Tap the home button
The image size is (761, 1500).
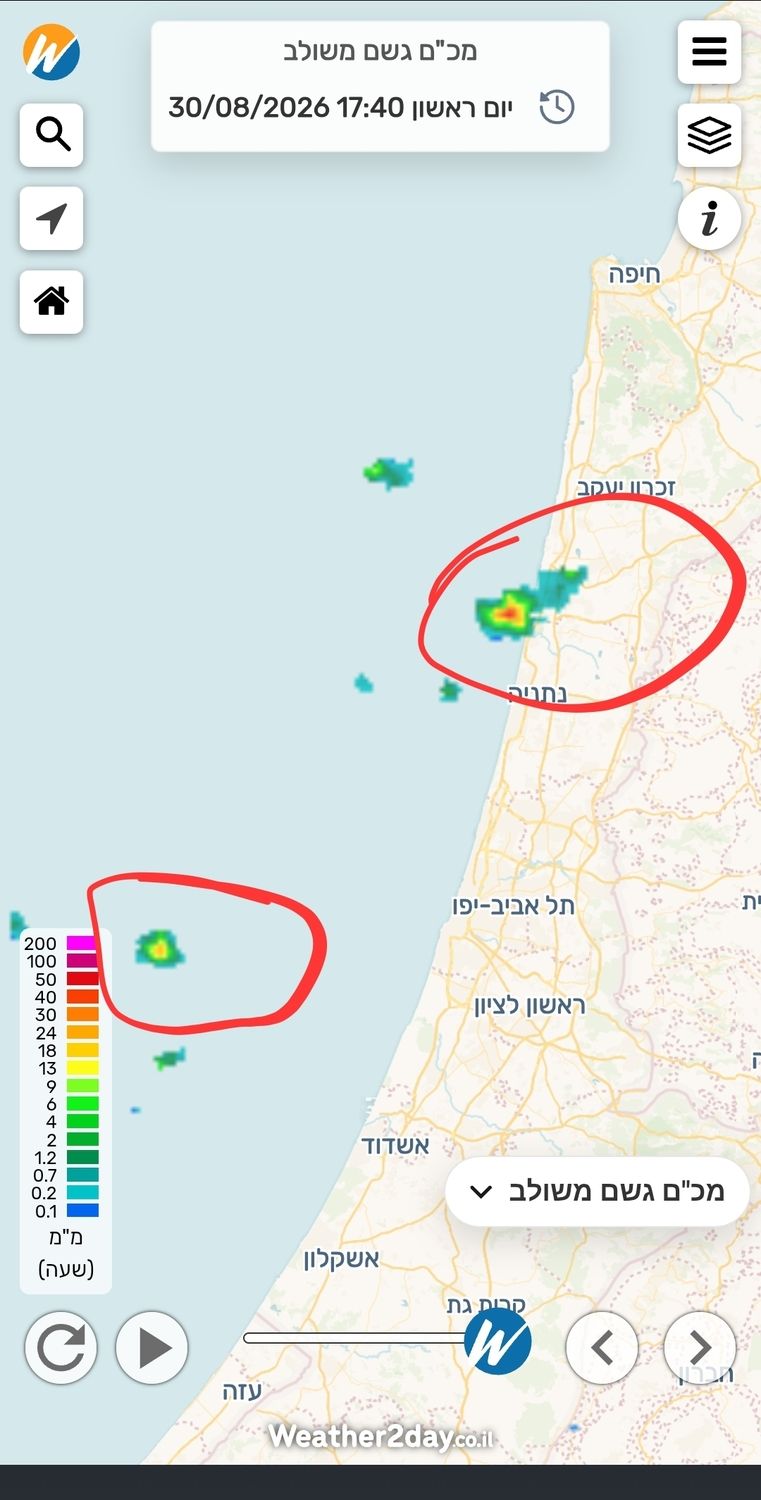point(51,301)
